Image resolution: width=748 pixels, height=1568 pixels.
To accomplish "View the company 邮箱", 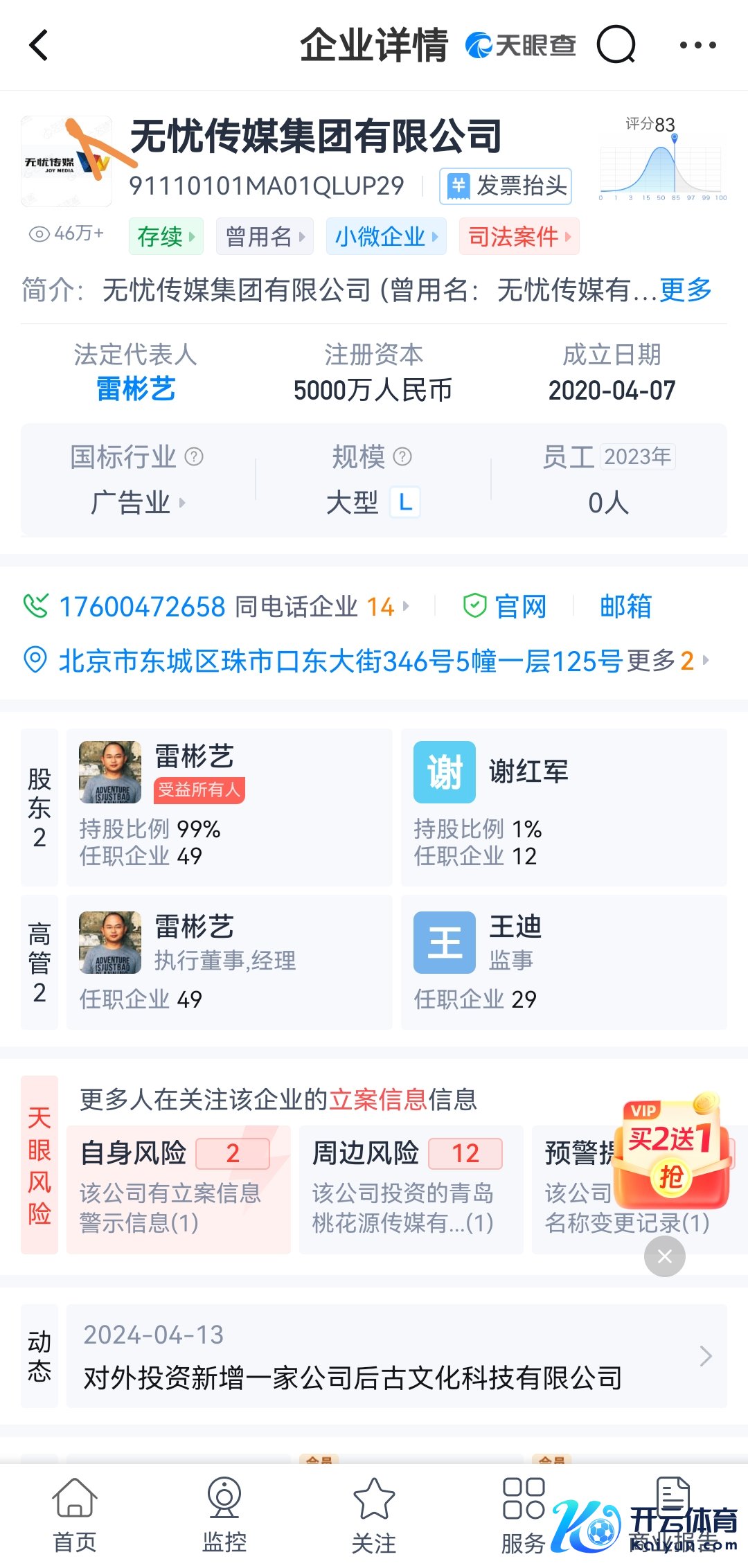I will pos(625,607).
